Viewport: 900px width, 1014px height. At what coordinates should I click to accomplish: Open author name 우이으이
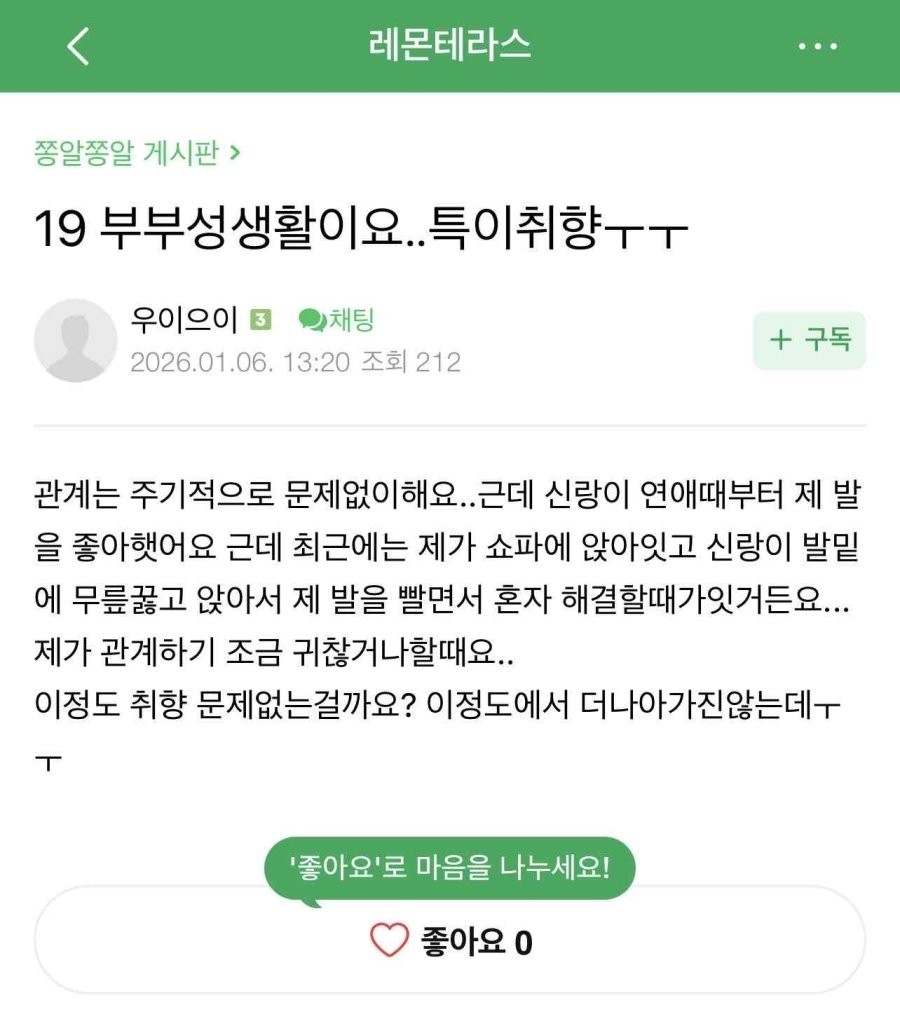pos(184,320)
